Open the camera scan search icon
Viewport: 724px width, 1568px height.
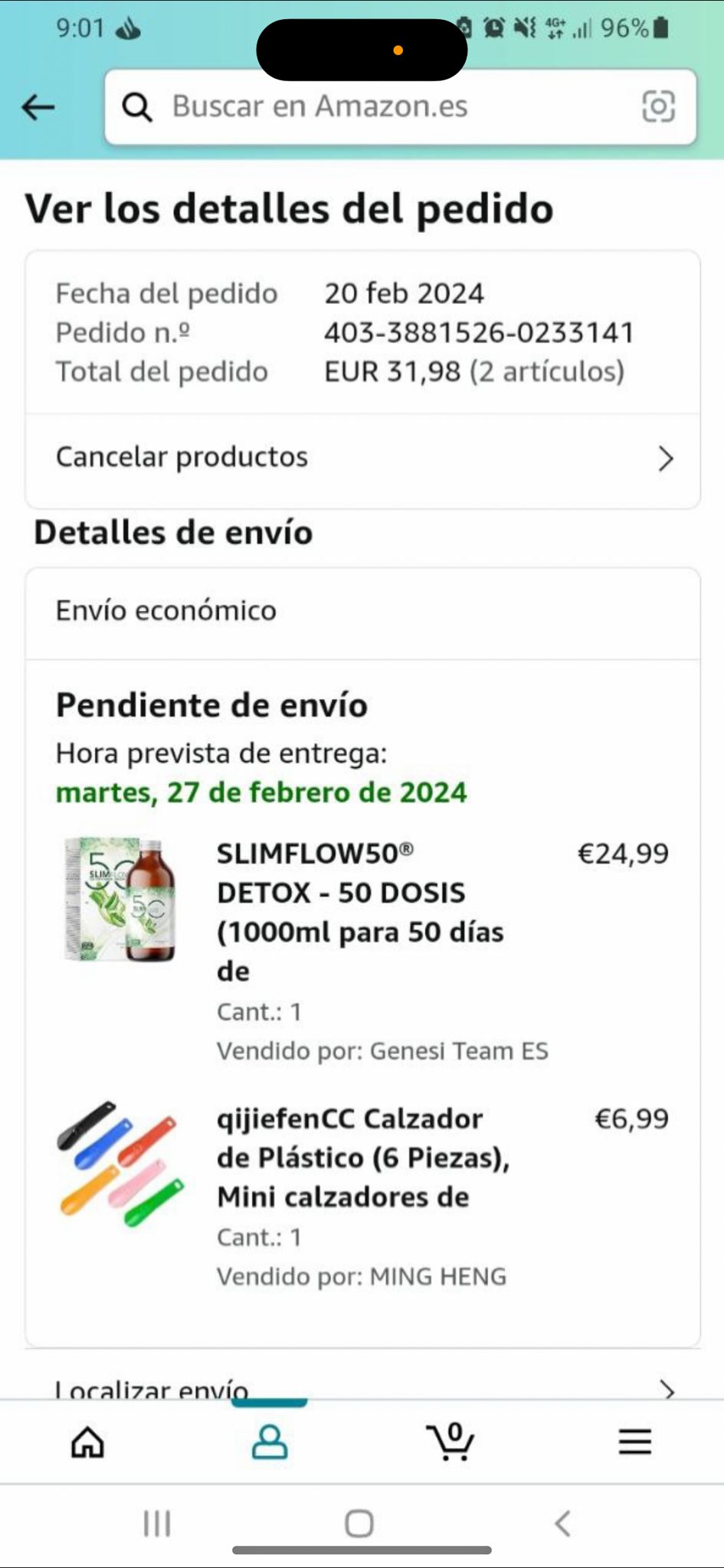tap(658, 107)
